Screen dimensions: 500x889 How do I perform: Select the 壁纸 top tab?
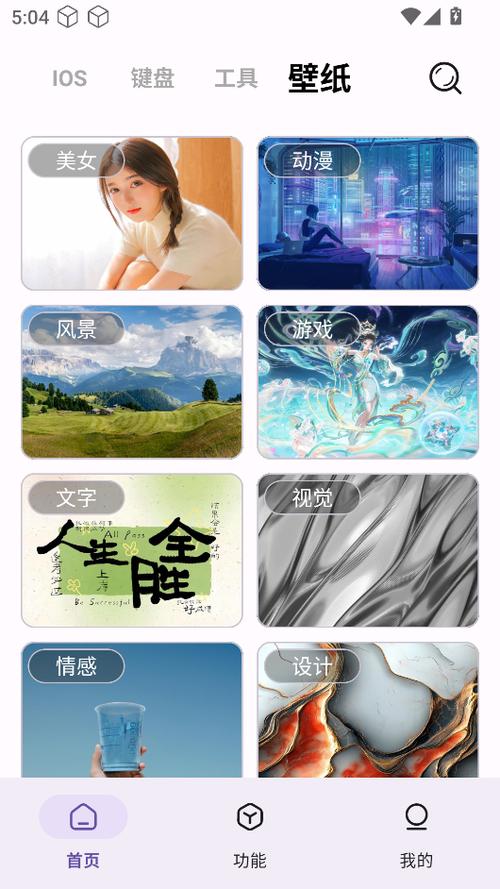coord(320,78)
